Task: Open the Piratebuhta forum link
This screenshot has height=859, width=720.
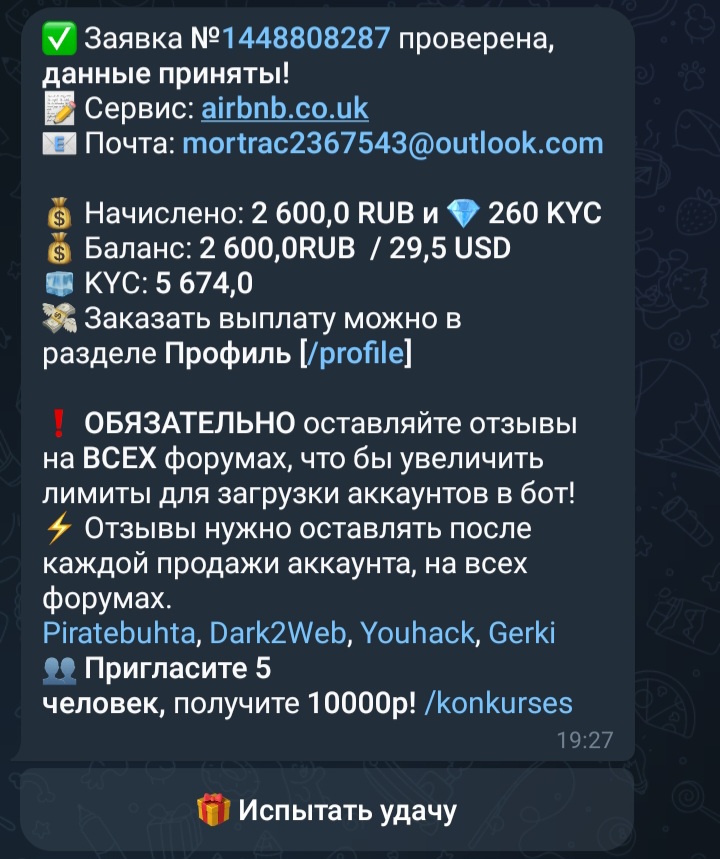Action: tap(124, 633)
